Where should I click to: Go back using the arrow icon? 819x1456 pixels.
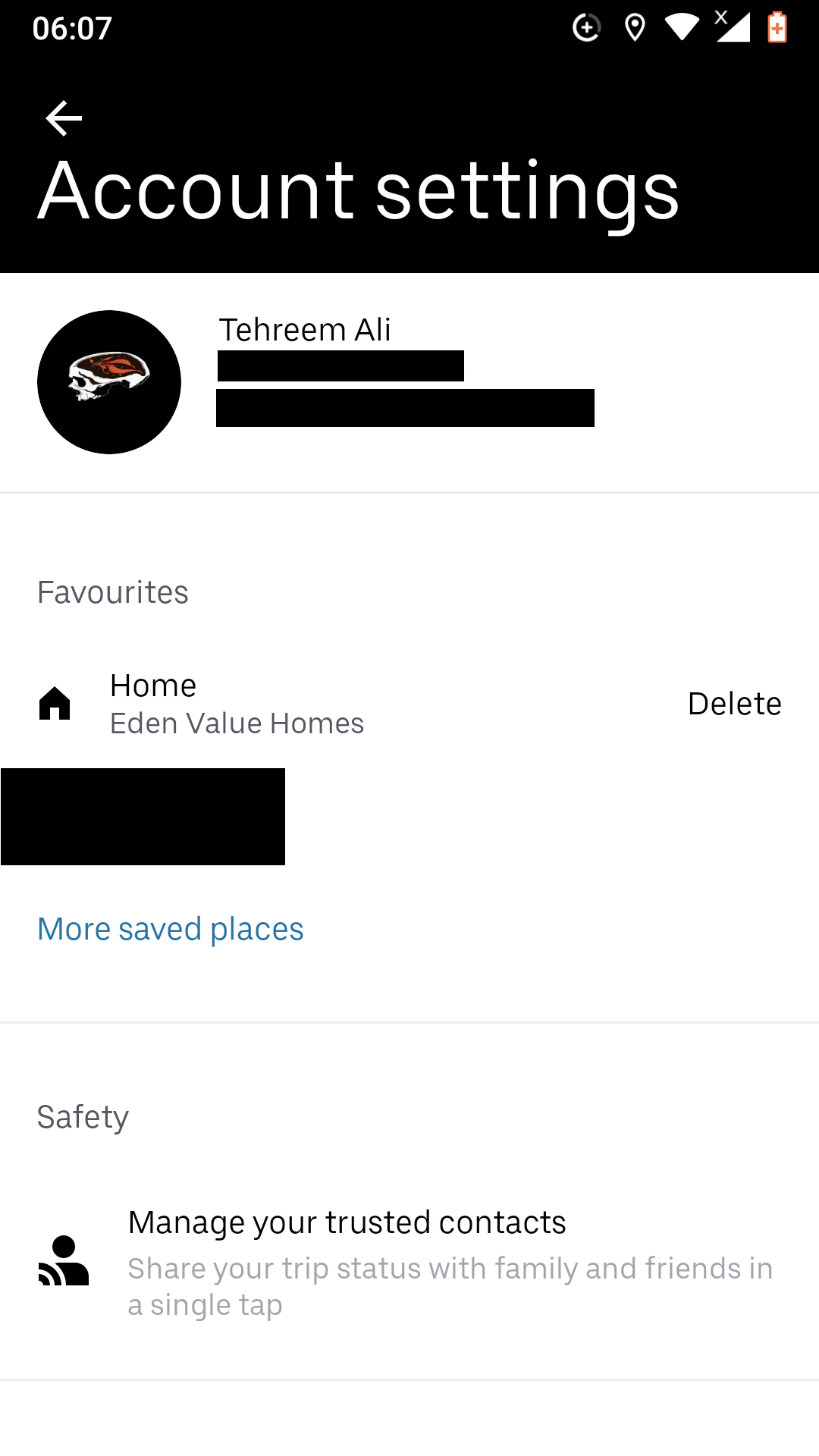64,118
